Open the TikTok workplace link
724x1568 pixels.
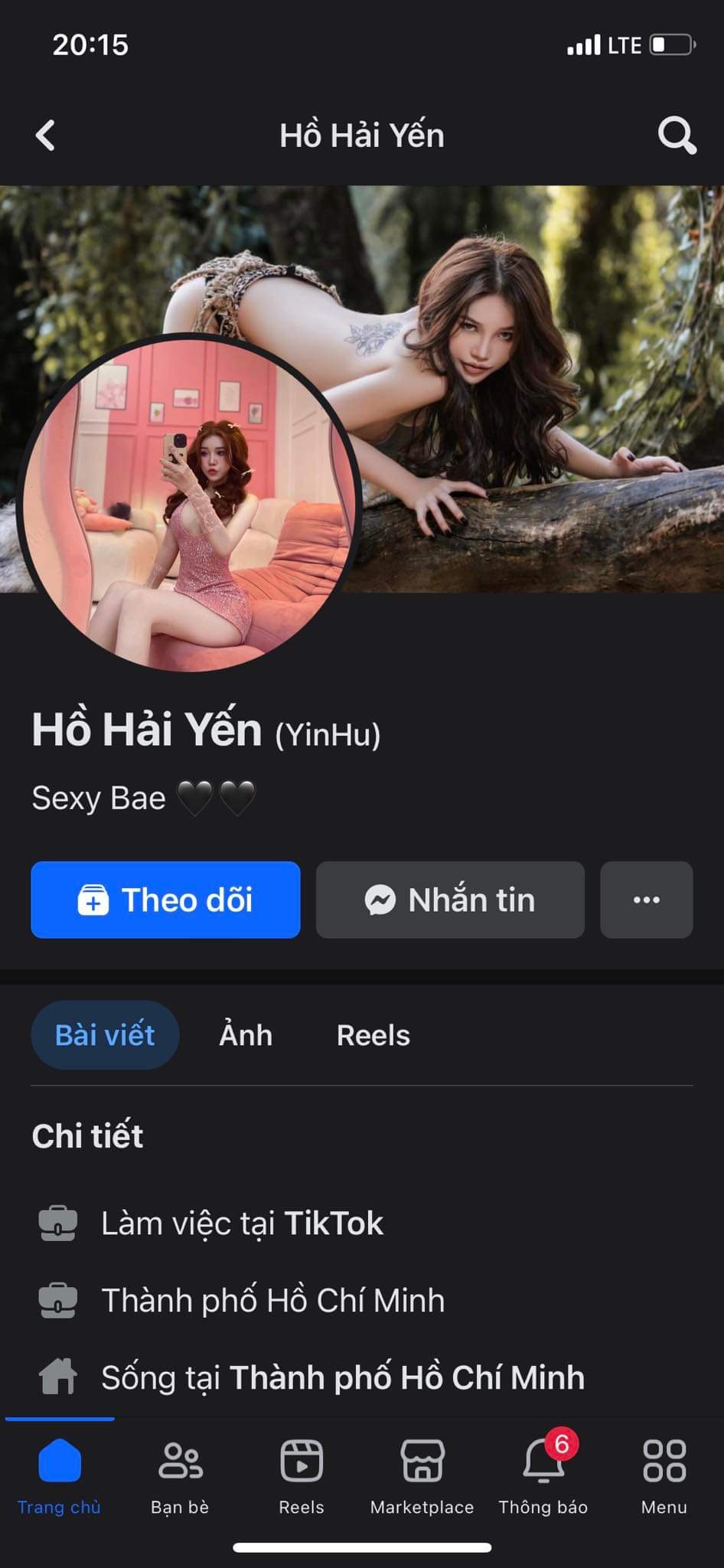[333, 1223]
